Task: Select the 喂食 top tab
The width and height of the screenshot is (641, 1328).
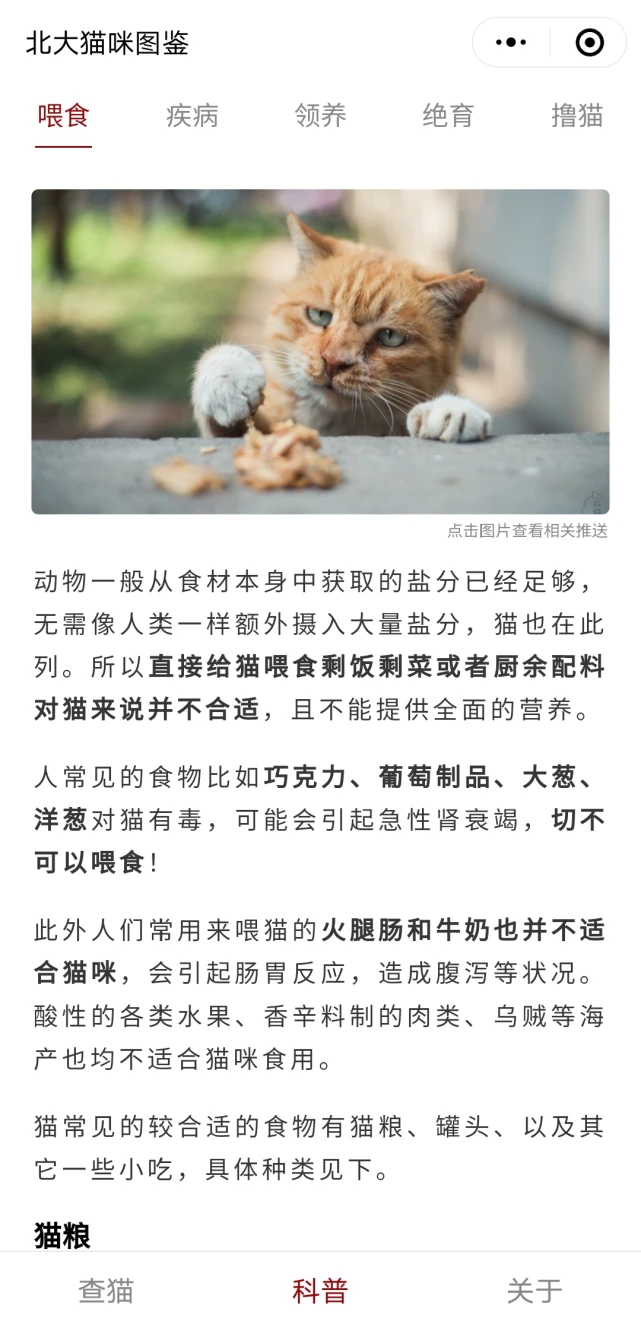Action: 64,116
